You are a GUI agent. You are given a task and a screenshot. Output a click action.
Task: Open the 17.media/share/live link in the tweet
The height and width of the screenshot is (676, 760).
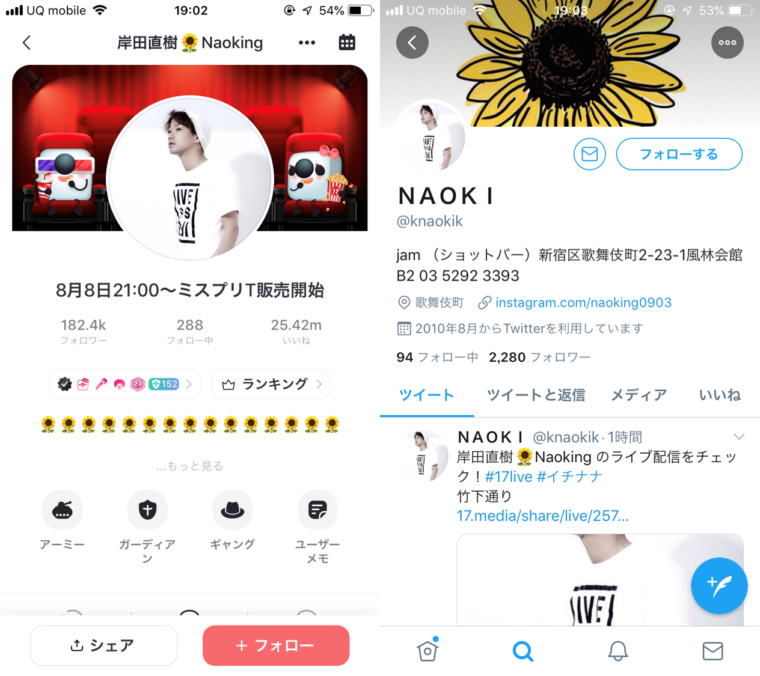tap(543, 516)
